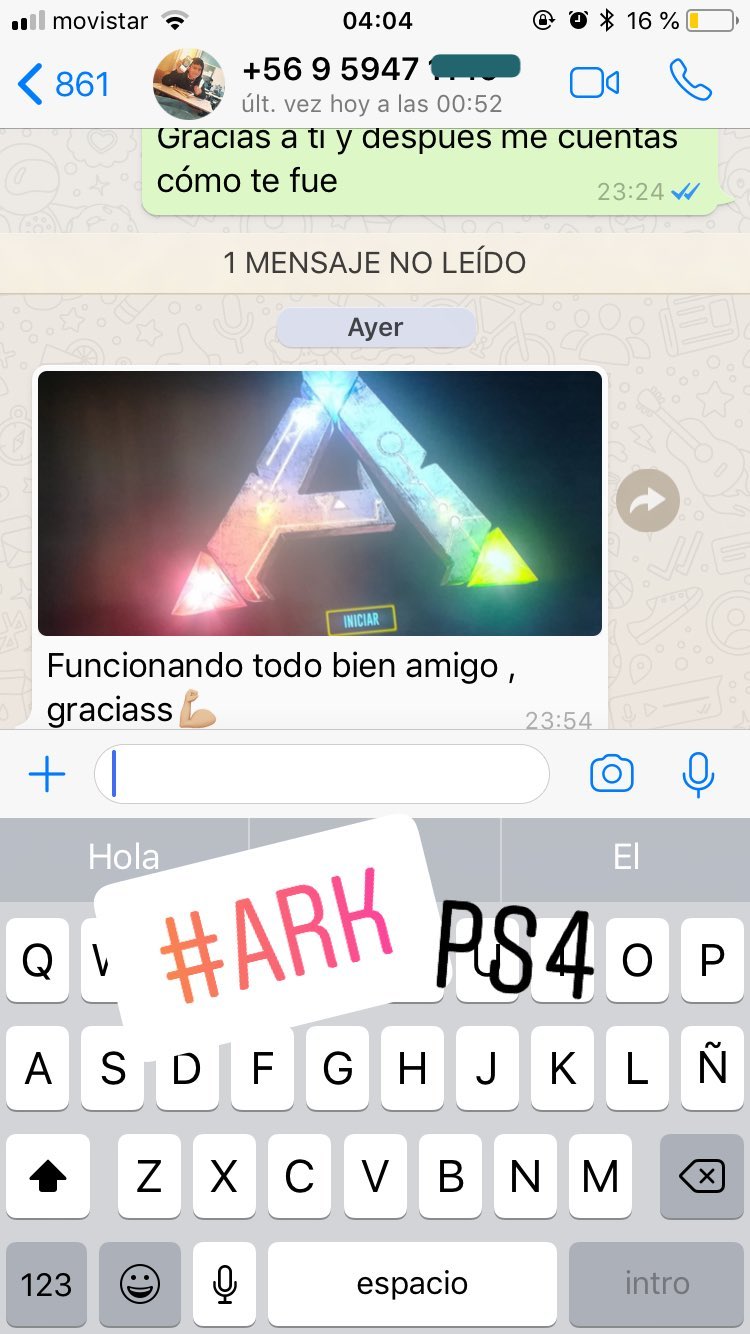Tap the espacio space bar

coord(412,1284)
